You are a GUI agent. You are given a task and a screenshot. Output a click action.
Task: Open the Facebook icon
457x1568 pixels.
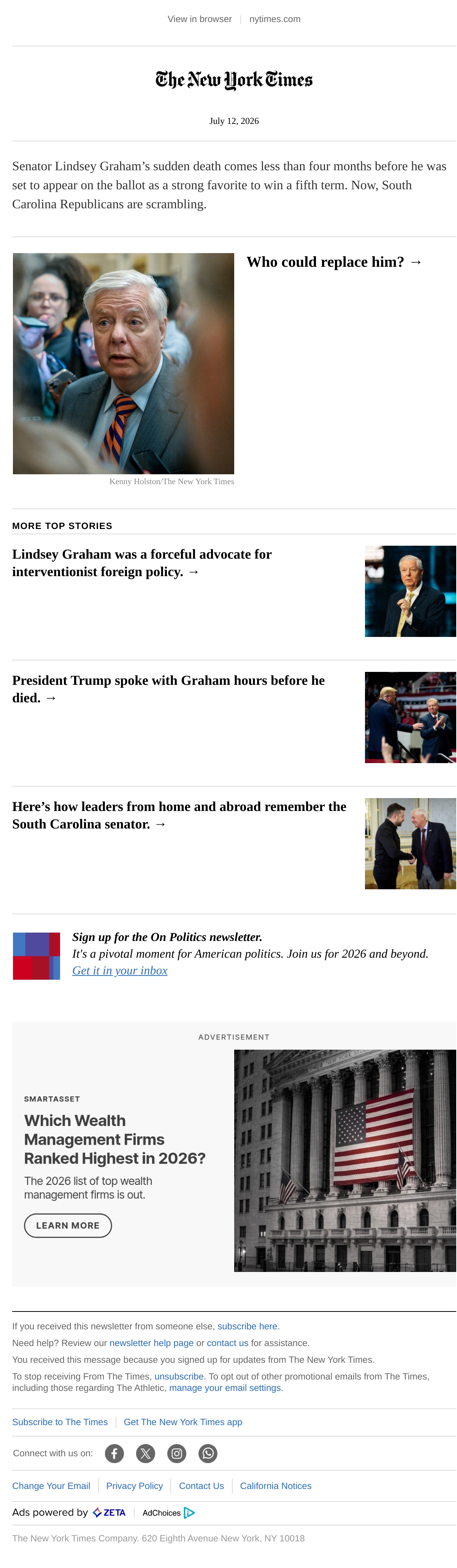pyautogui.click(x=114, y=1453)
